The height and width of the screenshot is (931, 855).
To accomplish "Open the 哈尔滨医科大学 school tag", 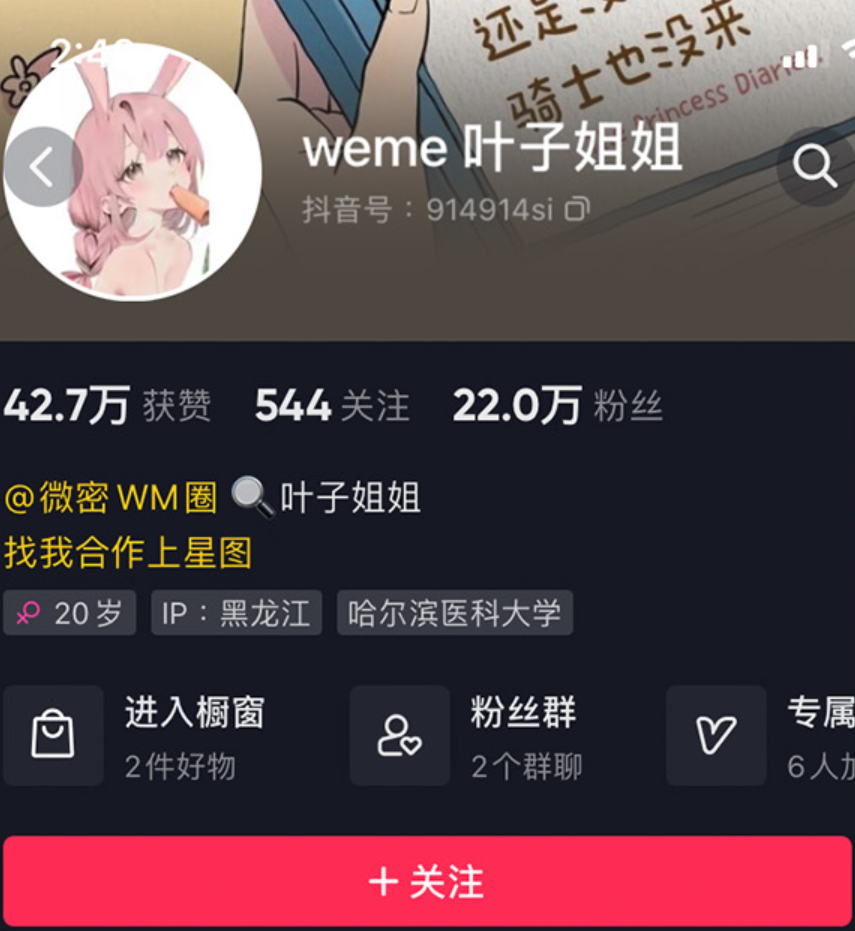I will (x=454, y=613).
